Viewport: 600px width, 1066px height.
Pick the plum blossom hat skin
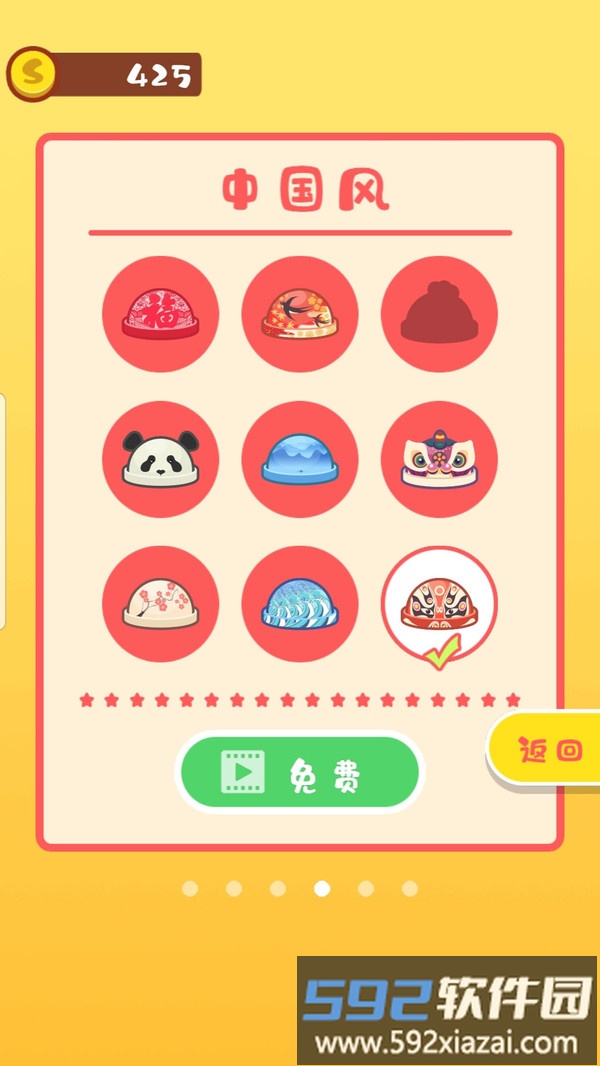(x=160, y=604)
